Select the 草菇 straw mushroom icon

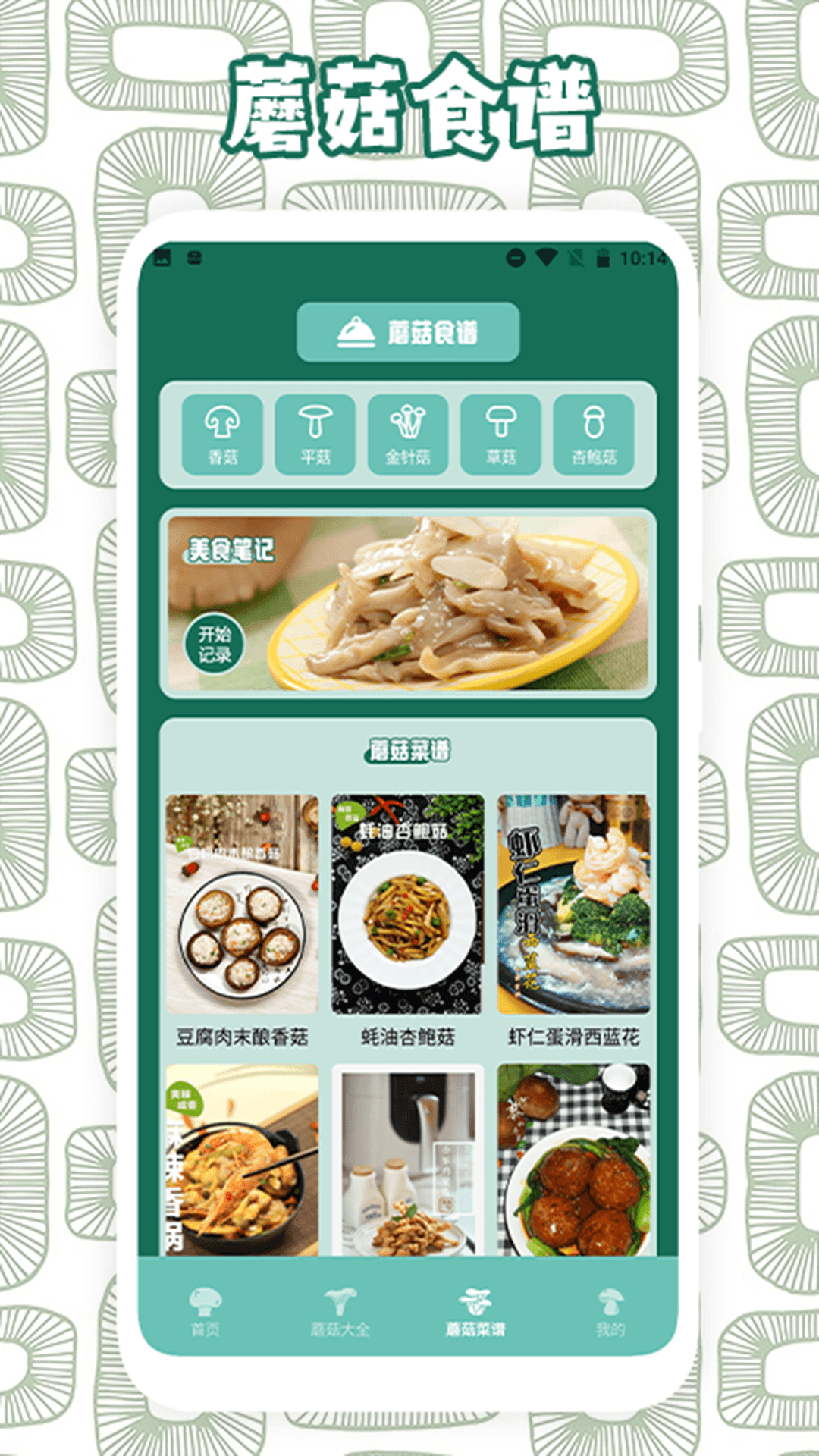(500, 422)
